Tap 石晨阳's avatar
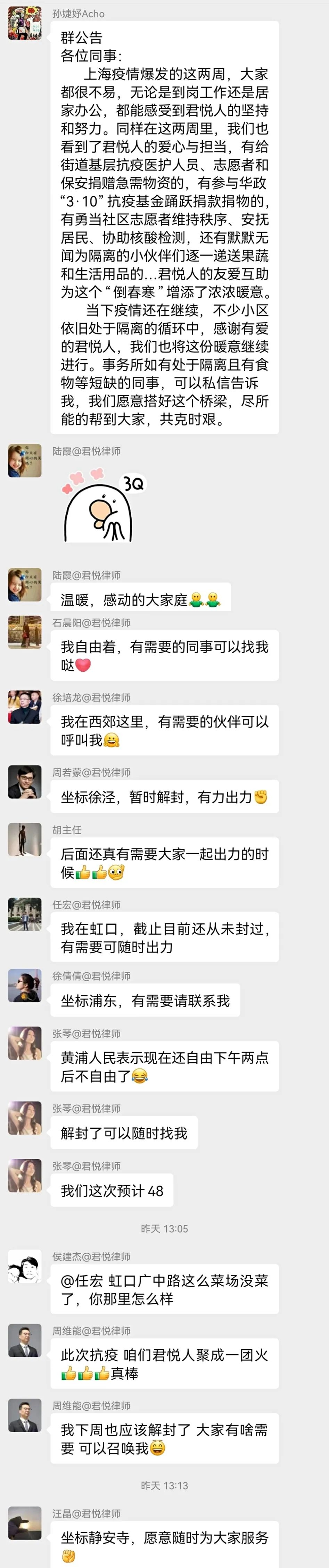The height and width of the screenshot is (1568, 329). (24, 632)
